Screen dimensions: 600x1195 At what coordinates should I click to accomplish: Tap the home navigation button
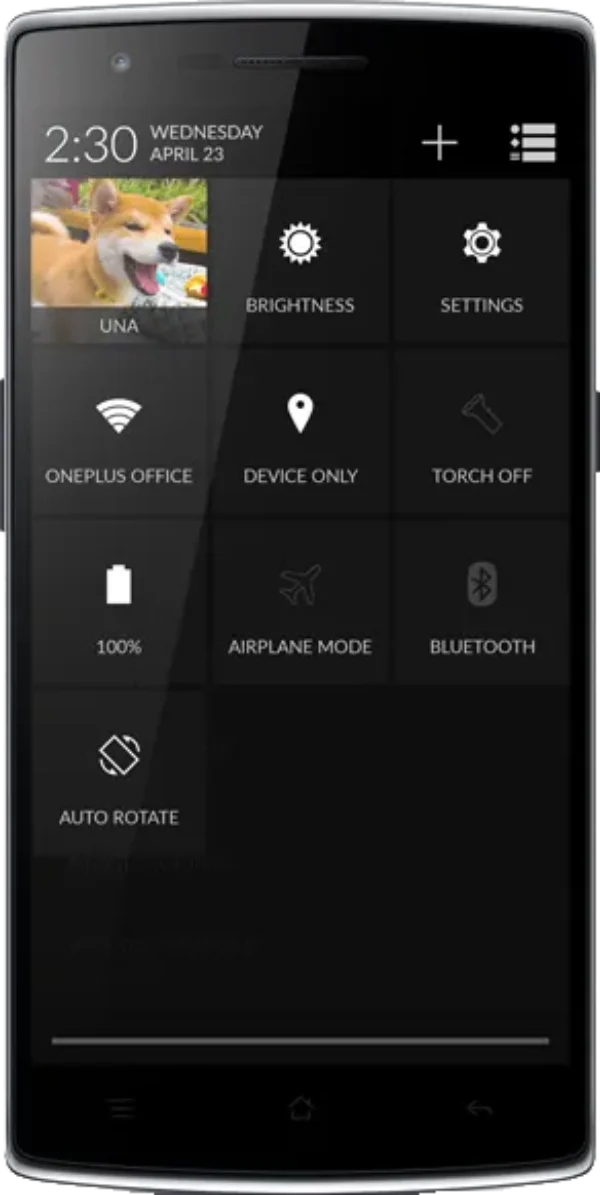(x=300, y=1107)
